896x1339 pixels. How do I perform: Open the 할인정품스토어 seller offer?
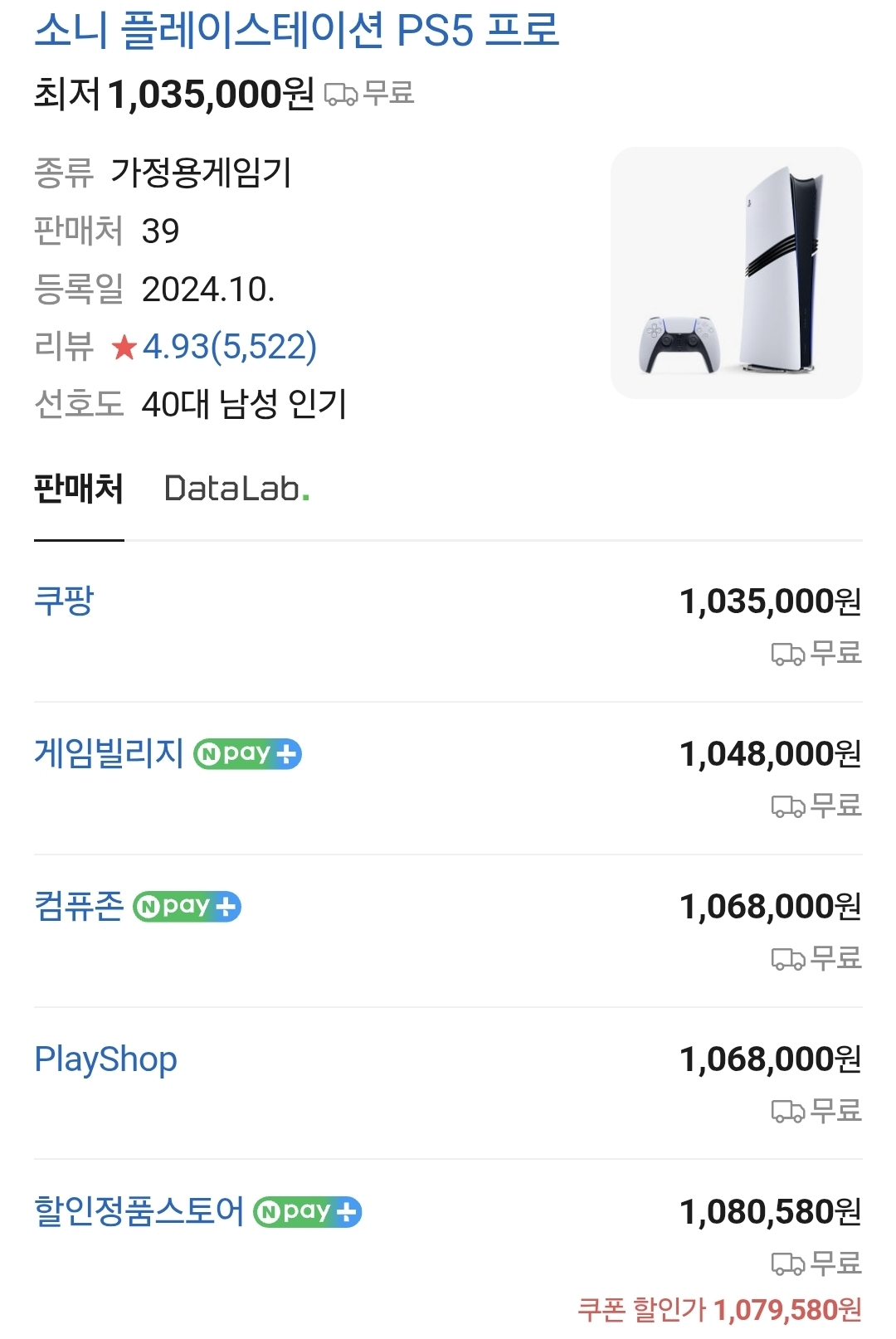[x=139, y=1211]
